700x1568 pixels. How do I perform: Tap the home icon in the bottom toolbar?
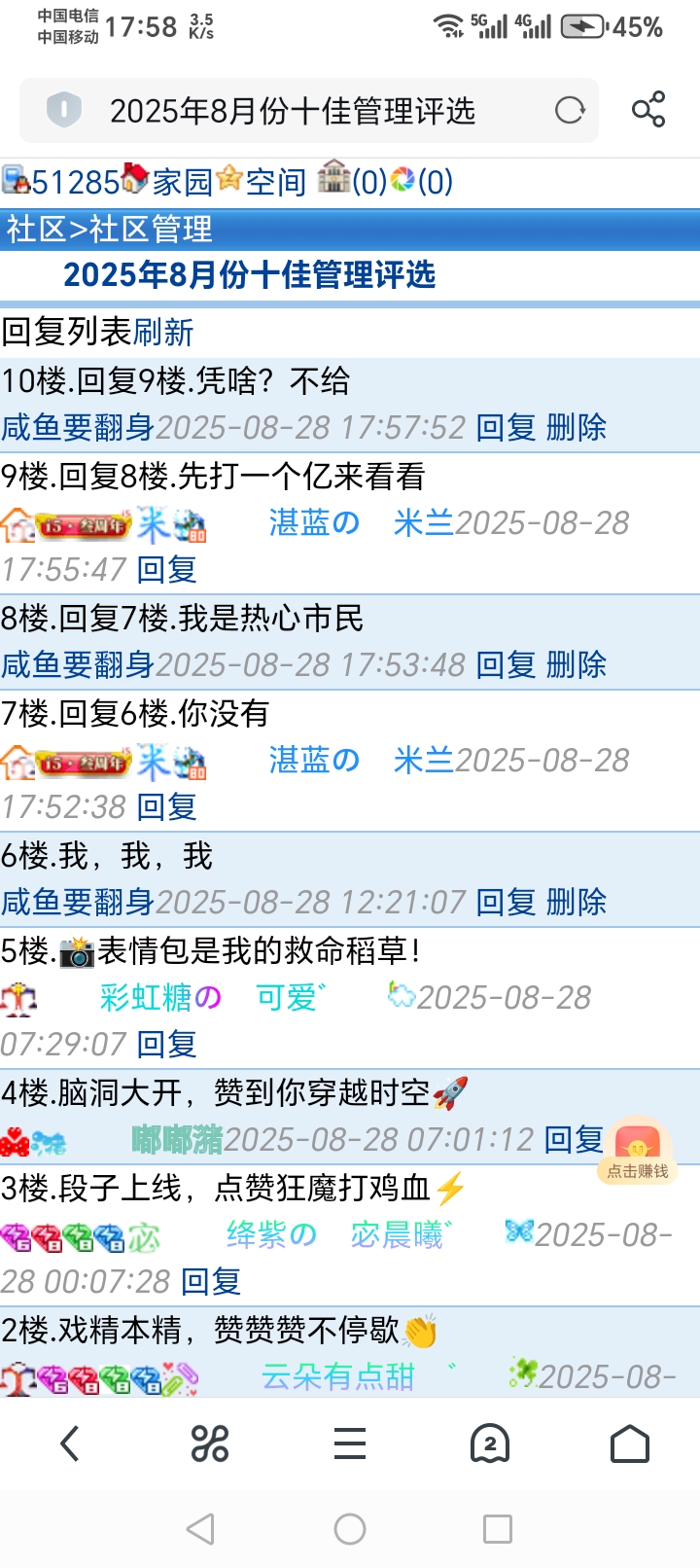point(630,1443)
